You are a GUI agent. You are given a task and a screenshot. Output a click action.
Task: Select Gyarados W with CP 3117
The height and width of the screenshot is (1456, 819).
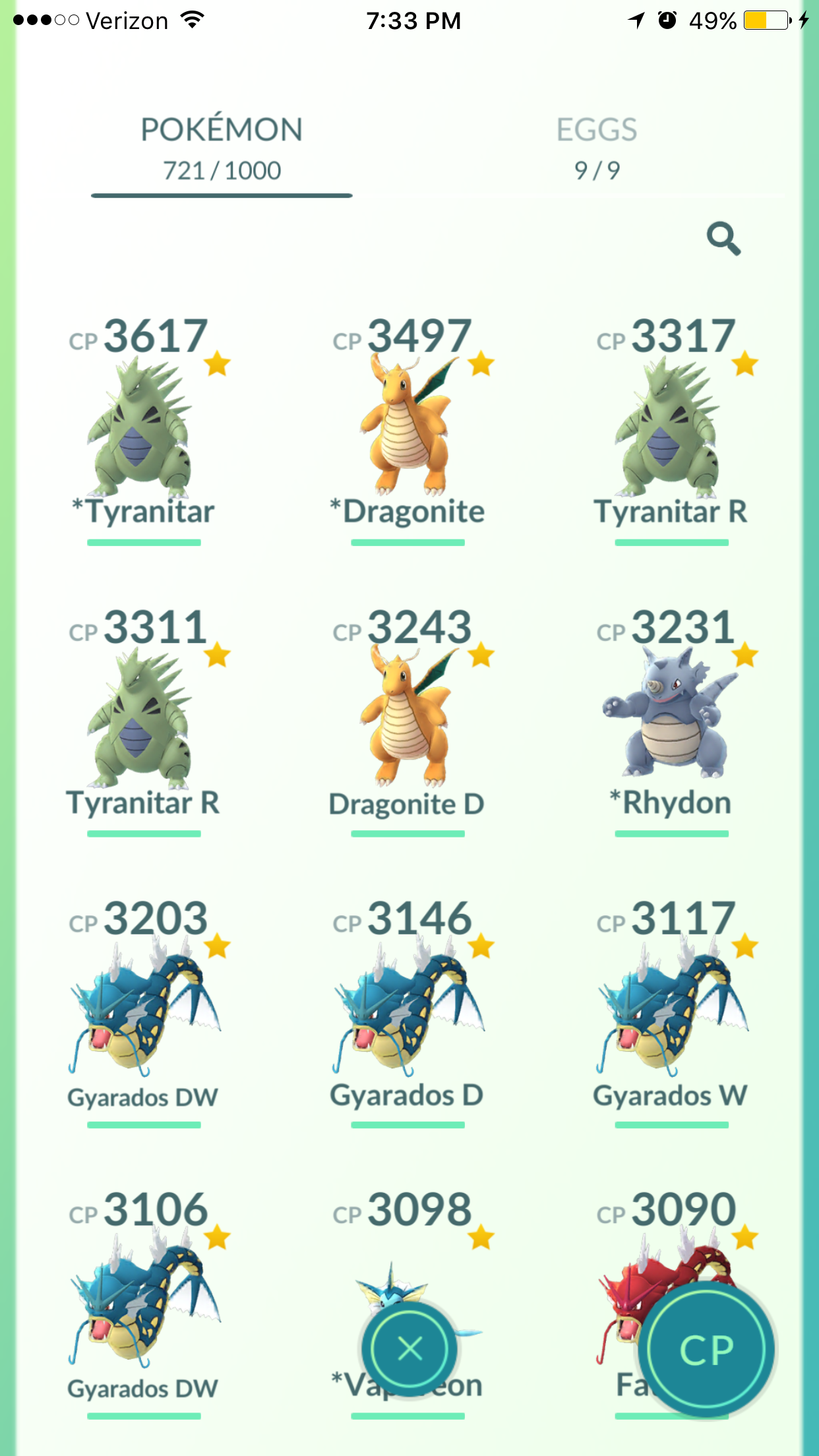click(x=671, y=1012)
